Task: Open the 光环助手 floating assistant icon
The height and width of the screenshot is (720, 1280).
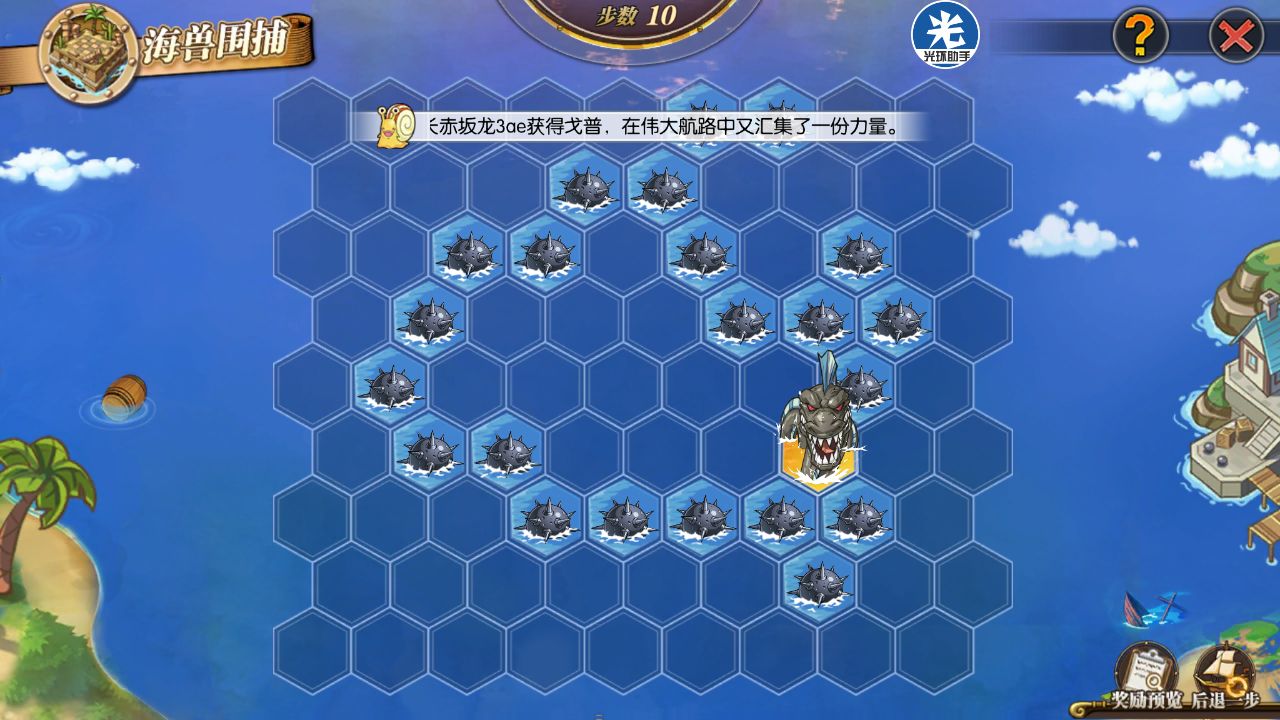Action: (945, 34)
